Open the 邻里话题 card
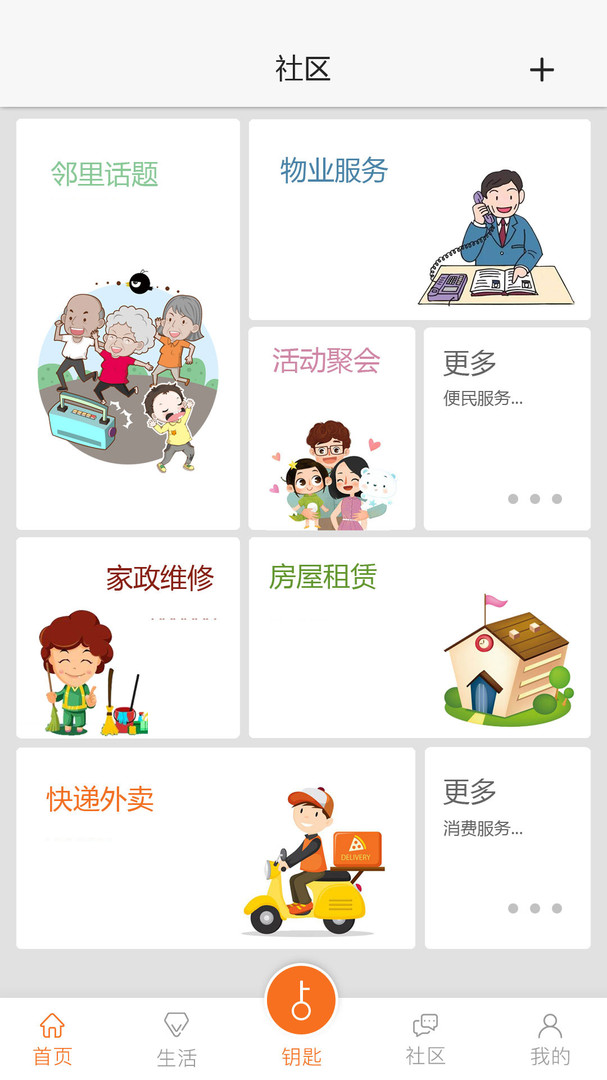The width and height of the screenshot is (607, 1080). pos(128,324)
